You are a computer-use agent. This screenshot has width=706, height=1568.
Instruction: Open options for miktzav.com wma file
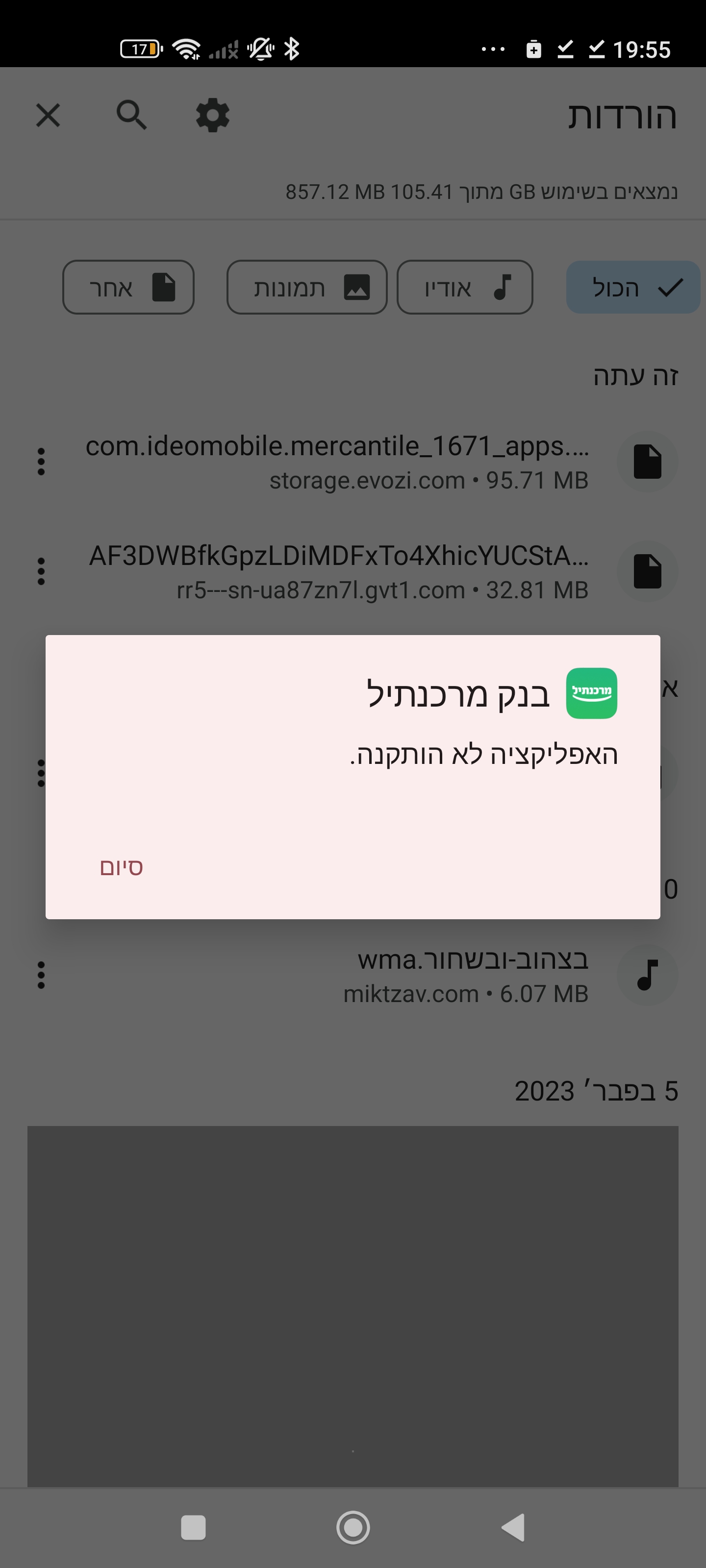pyautogui.click(x=41, y=975)
